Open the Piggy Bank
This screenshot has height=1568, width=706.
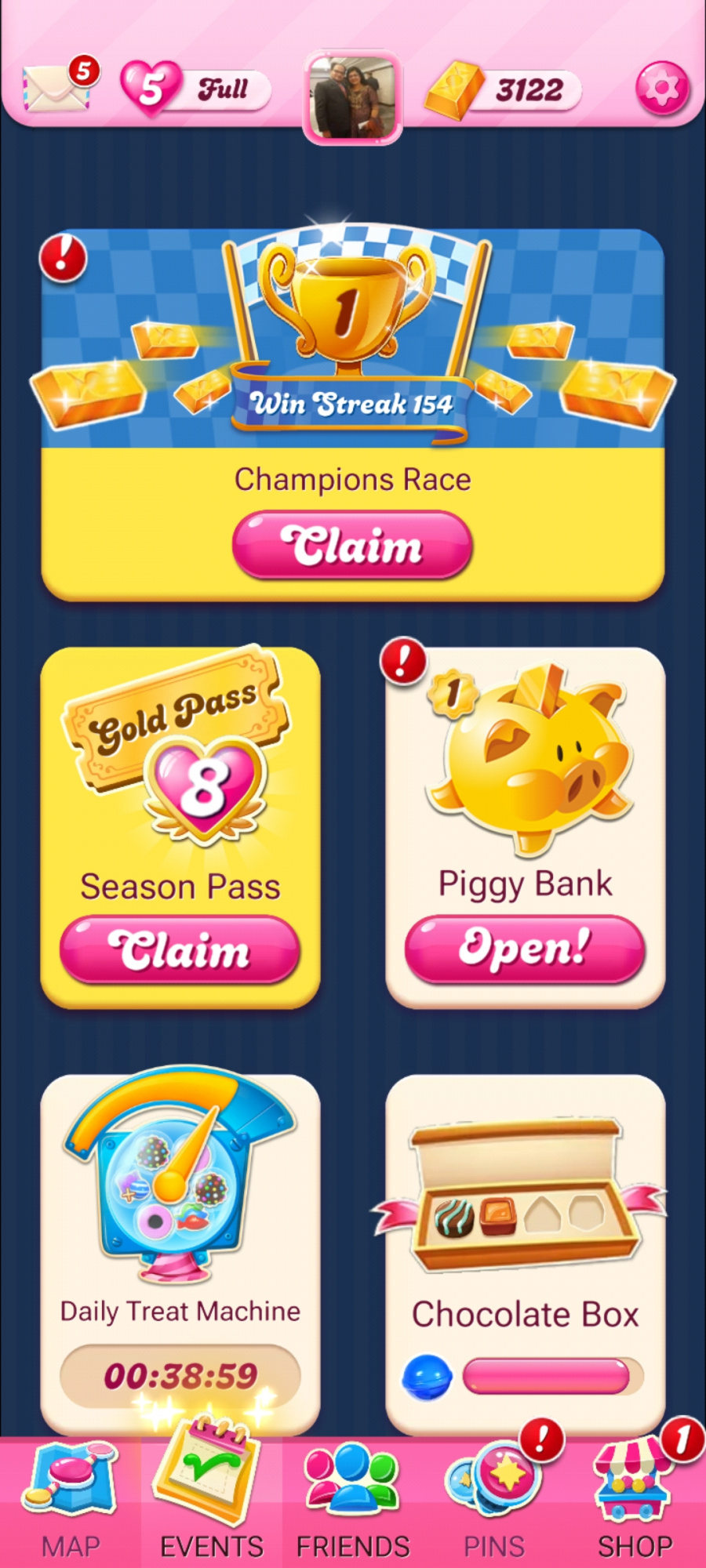tap(525, 949)
